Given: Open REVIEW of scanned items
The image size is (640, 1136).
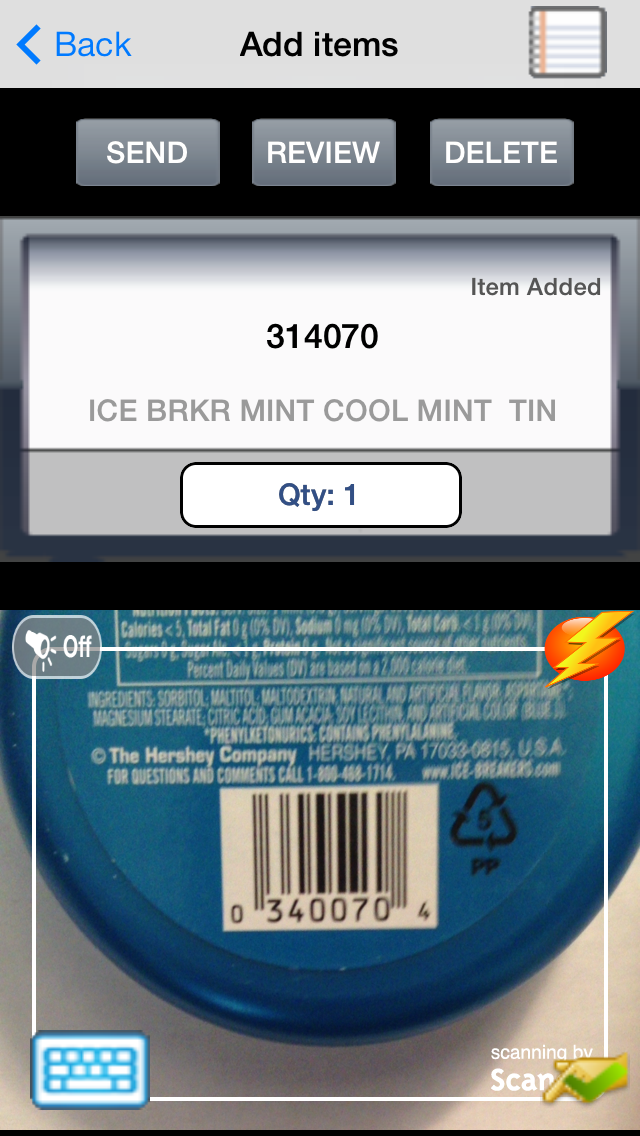Looking at the screenshot, I should coord(323,153).
